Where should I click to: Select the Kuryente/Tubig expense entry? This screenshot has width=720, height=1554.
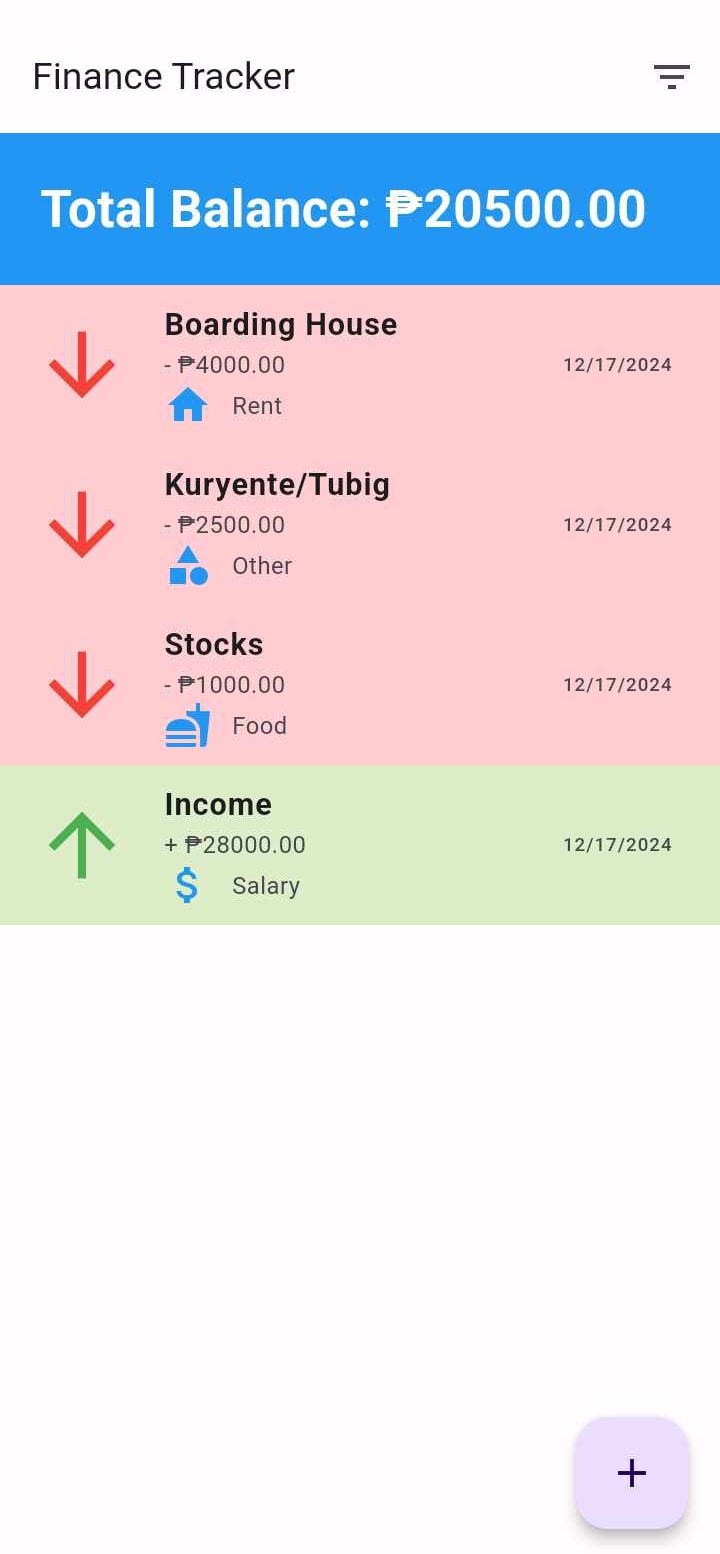[x=360, y=525]
